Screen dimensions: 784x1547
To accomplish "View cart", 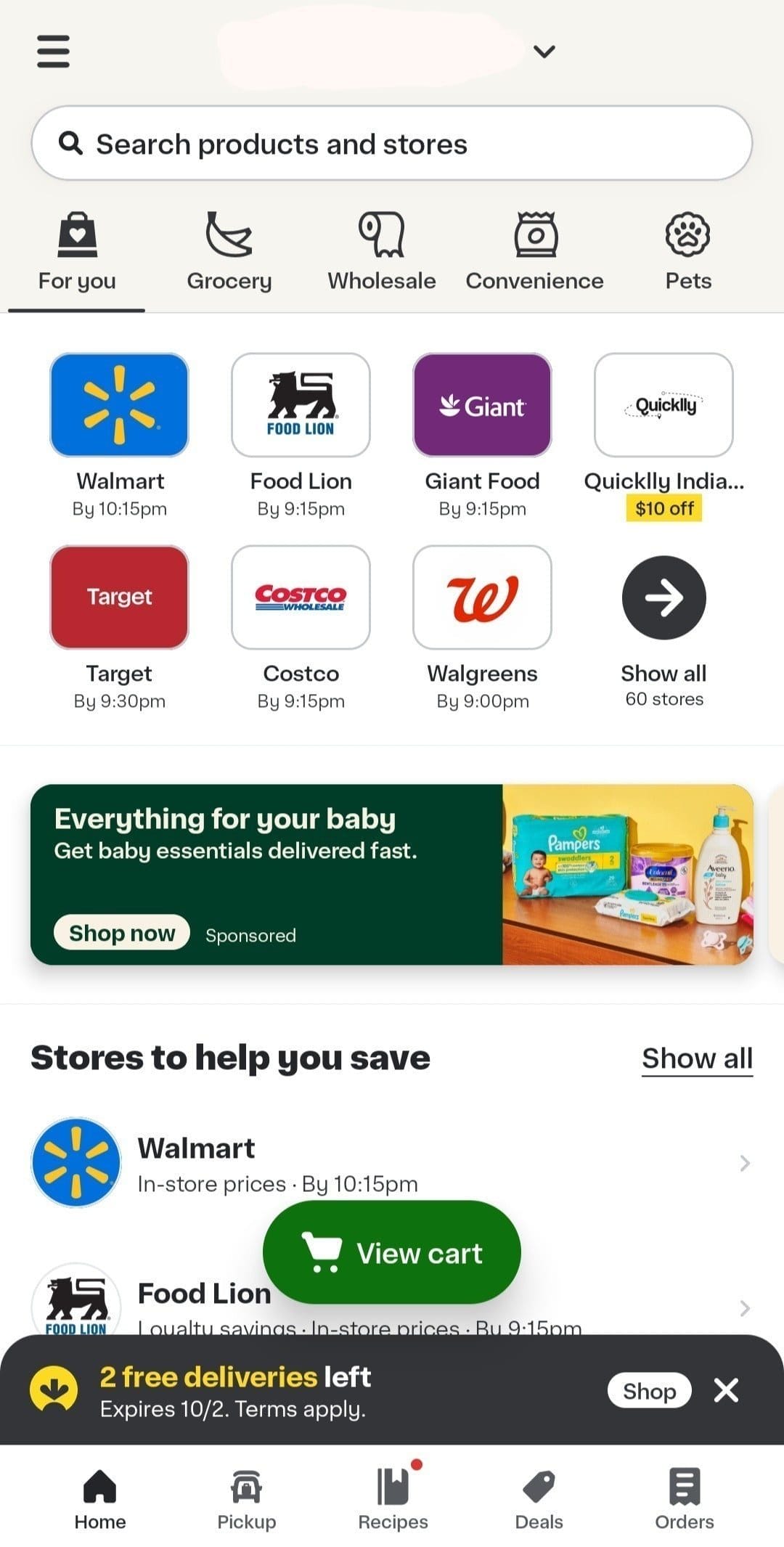I will click(392, 1253).
